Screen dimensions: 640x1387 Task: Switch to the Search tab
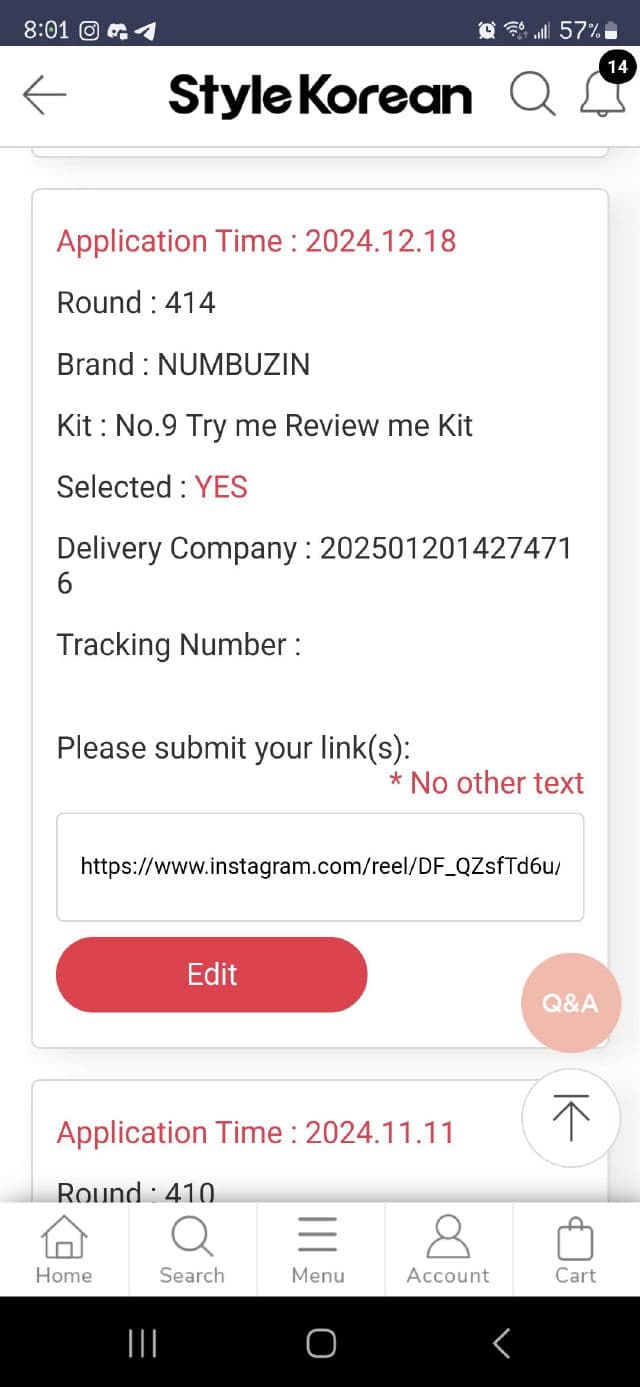192,1250
